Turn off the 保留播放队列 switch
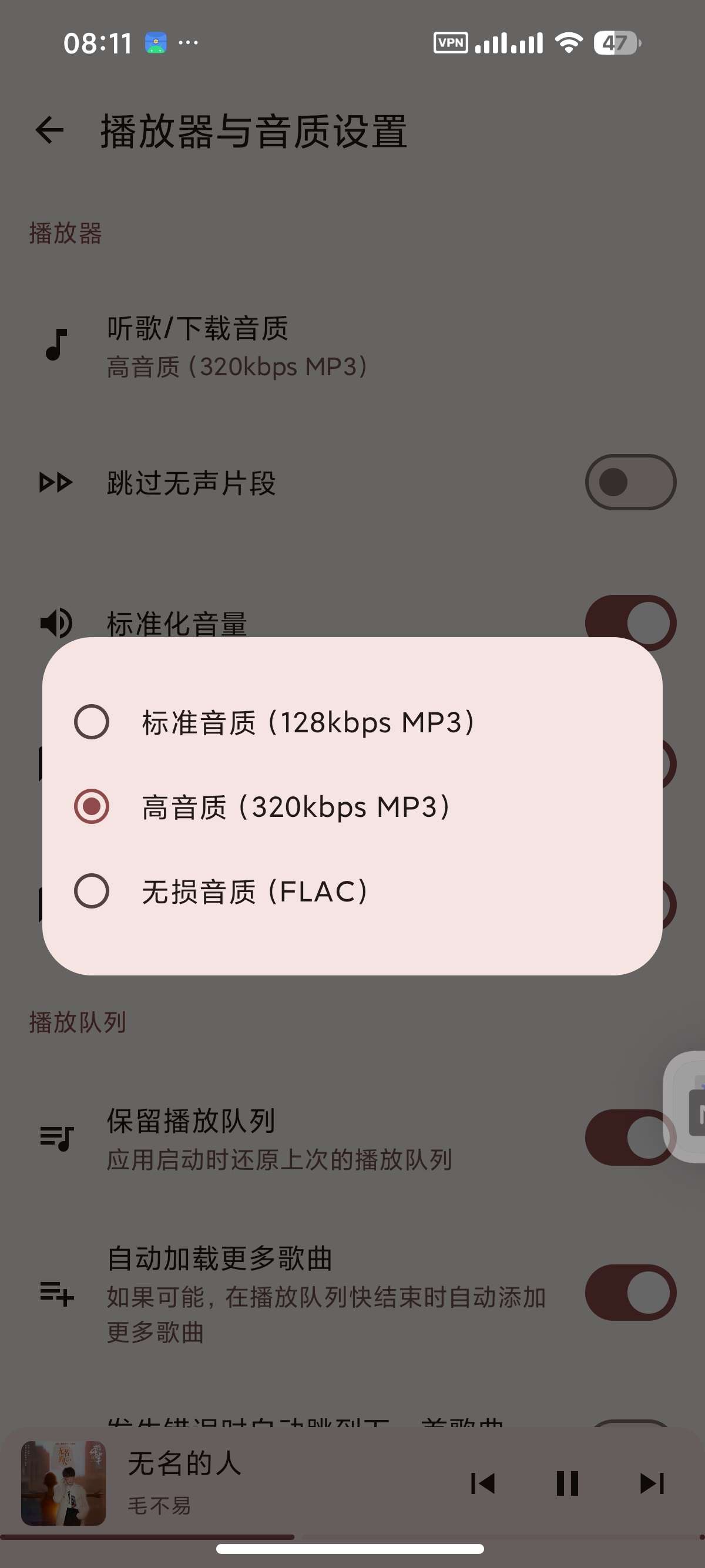Screen dimensions: 705x1568 (x=630, y=1136)
